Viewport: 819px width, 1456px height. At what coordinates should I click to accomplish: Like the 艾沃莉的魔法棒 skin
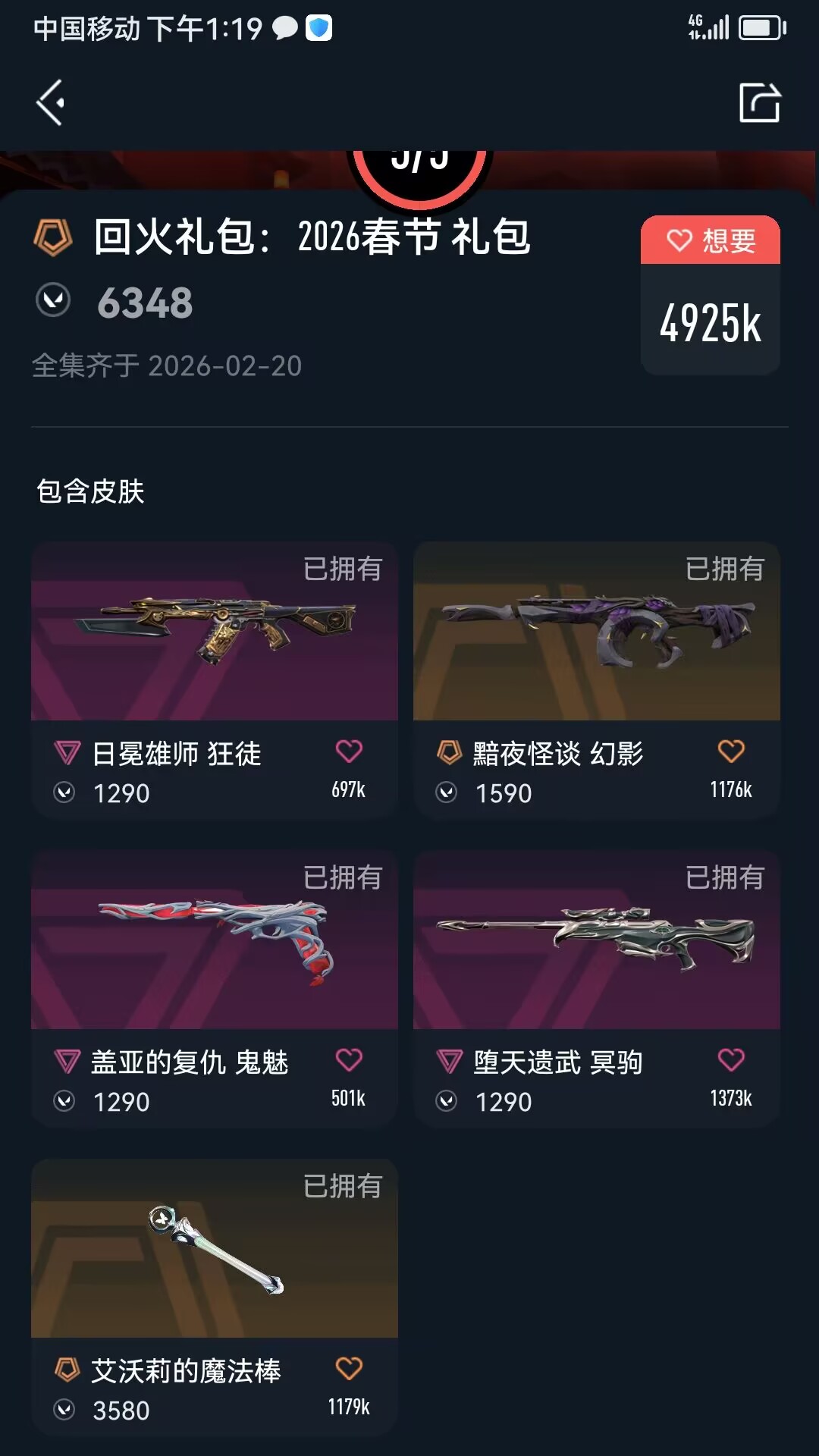pos(349,1369)
